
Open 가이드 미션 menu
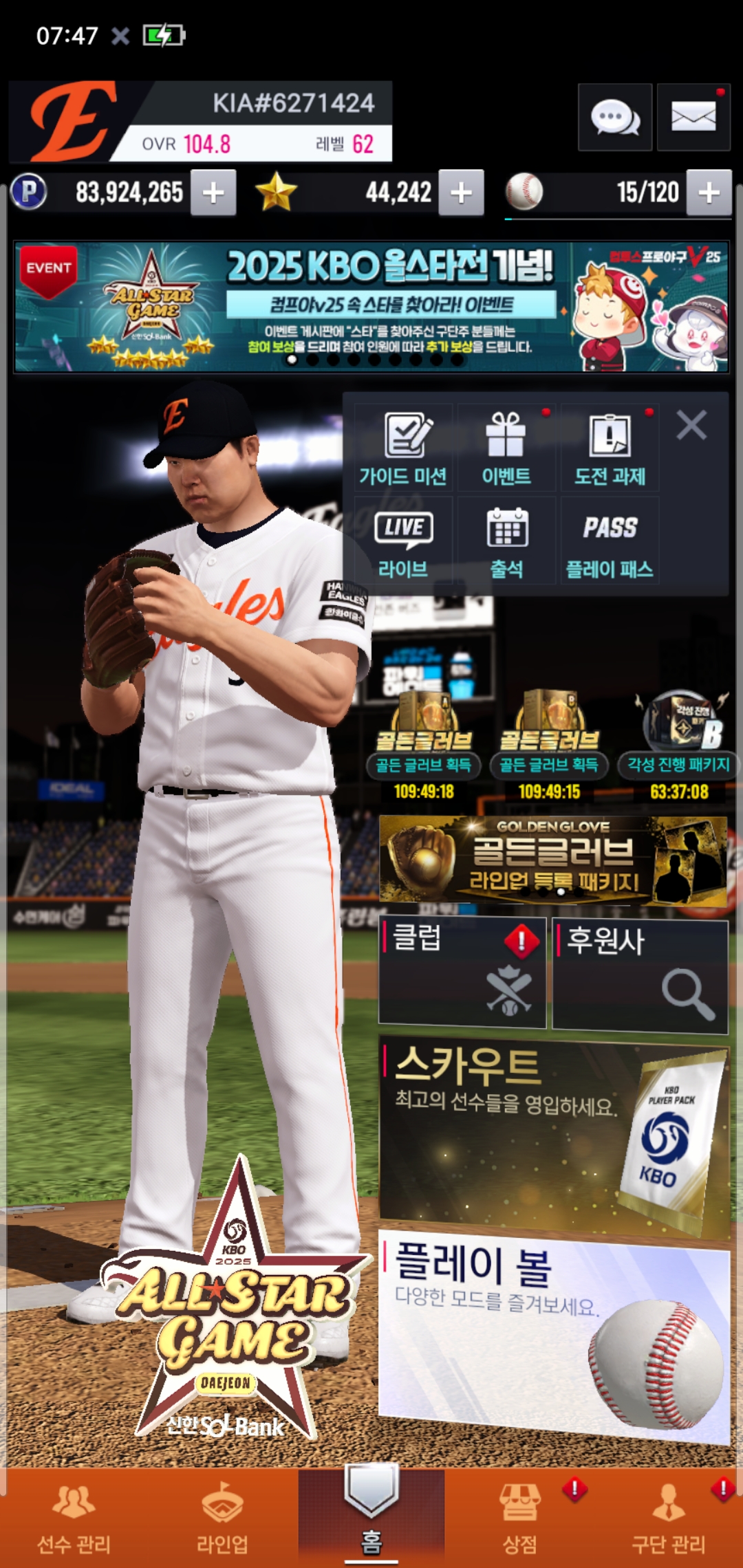404,448
